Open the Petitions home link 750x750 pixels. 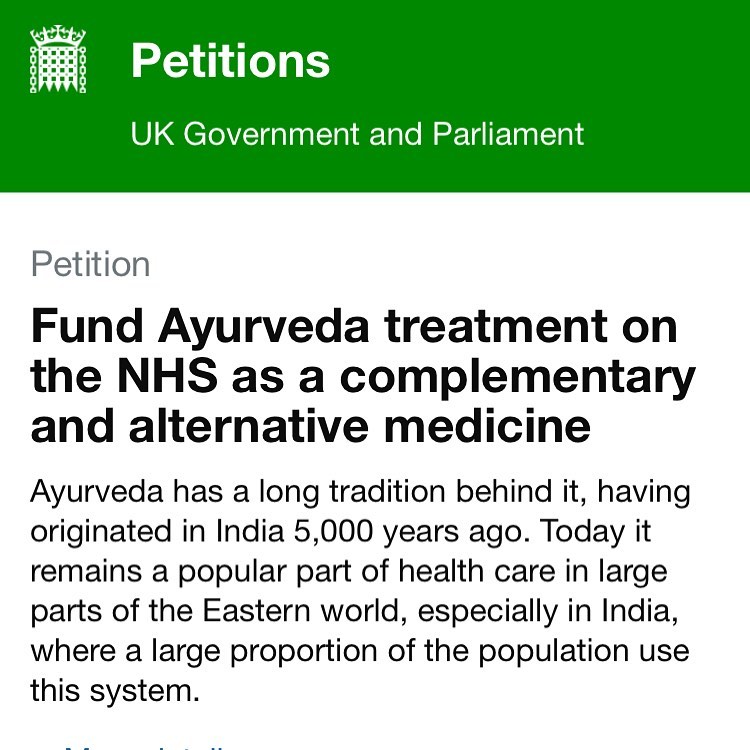(x=230, y=60)
